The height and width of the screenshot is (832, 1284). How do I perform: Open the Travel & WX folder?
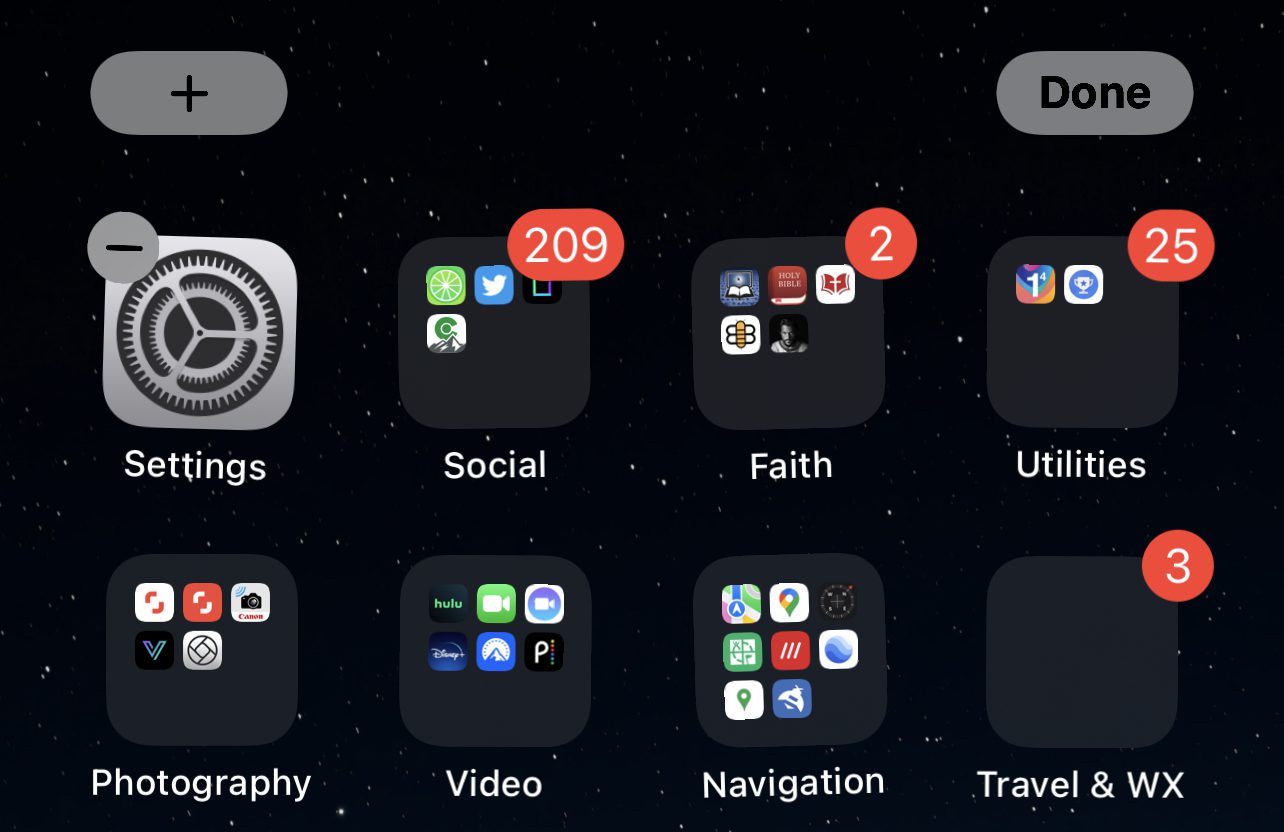(1082, 650)
